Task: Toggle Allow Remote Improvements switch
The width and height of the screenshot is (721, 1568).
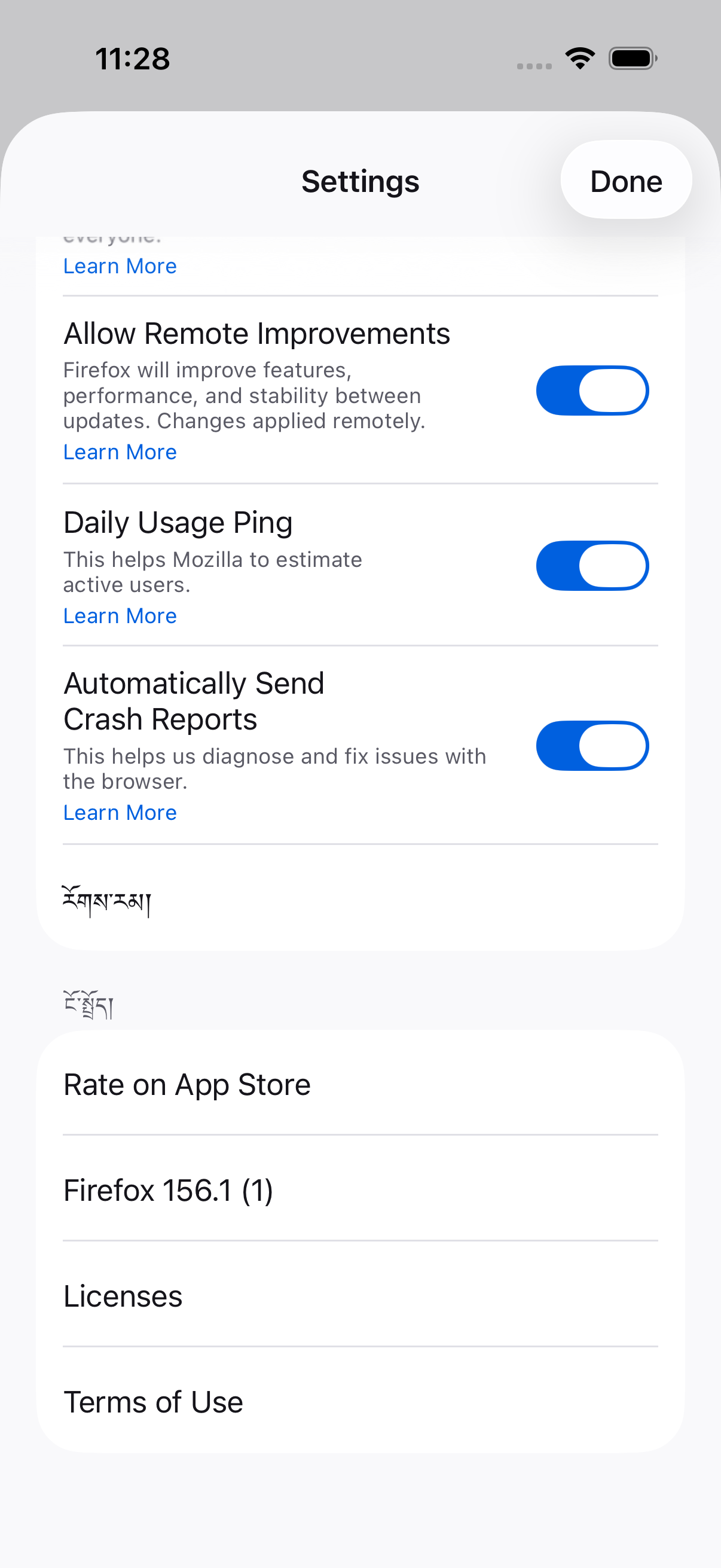Action: pyautogui.click(x=592, y=391)
